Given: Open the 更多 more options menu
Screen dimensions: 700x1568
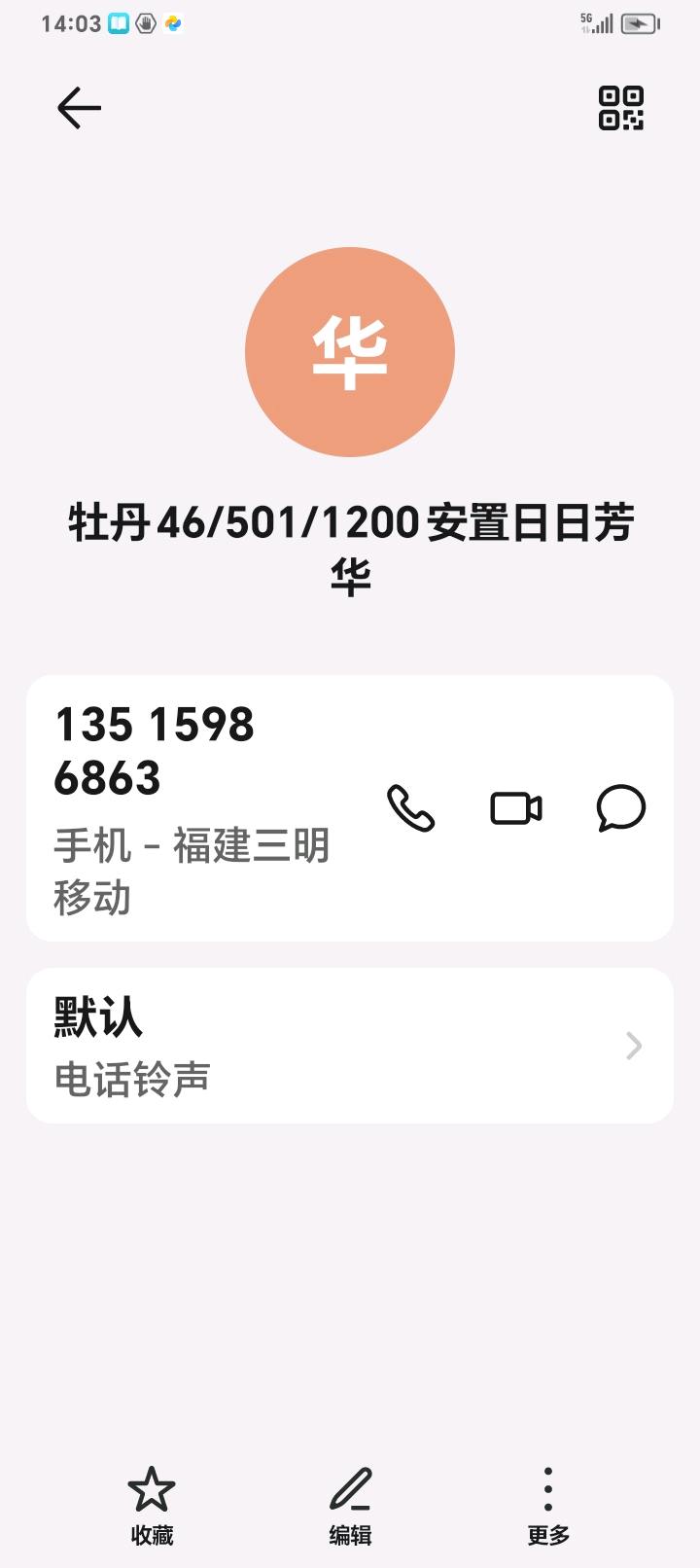Looking at the screenshot, I should (x=548, y=1505).
